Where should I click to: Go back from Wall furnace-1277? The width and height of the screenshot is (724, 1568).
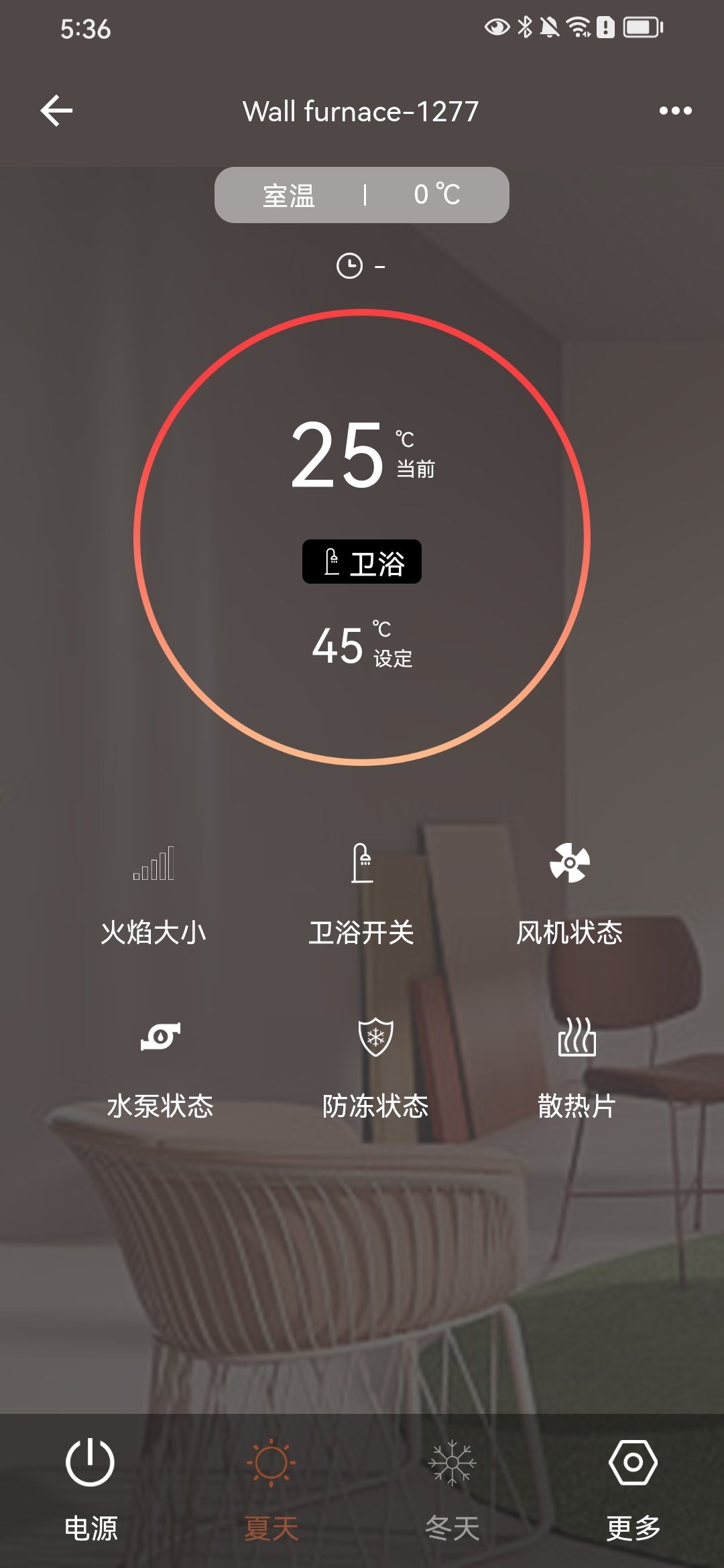click(57, 111)
